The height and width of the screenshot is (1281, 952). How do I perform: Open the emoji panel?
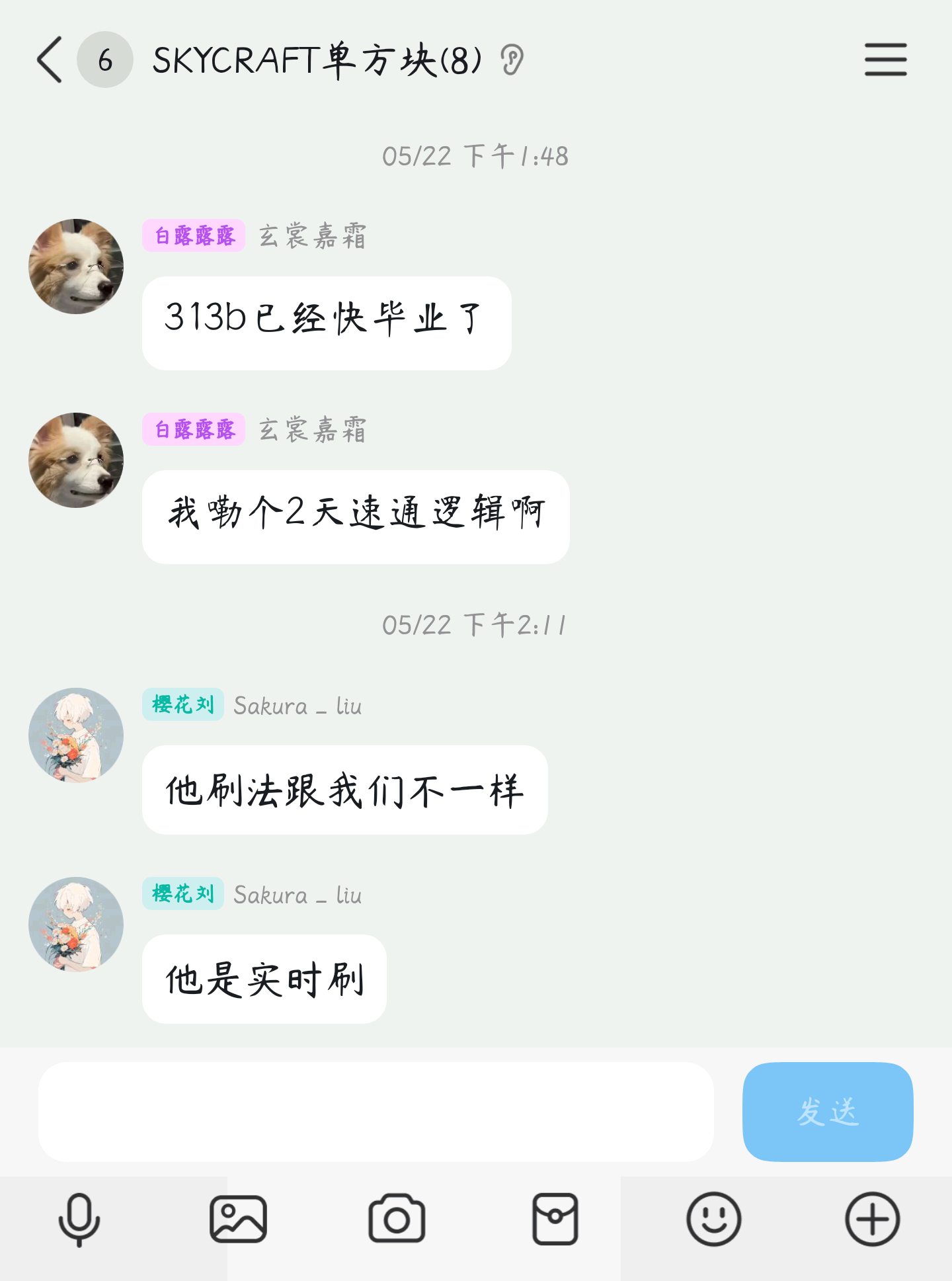click(714, 1219)
